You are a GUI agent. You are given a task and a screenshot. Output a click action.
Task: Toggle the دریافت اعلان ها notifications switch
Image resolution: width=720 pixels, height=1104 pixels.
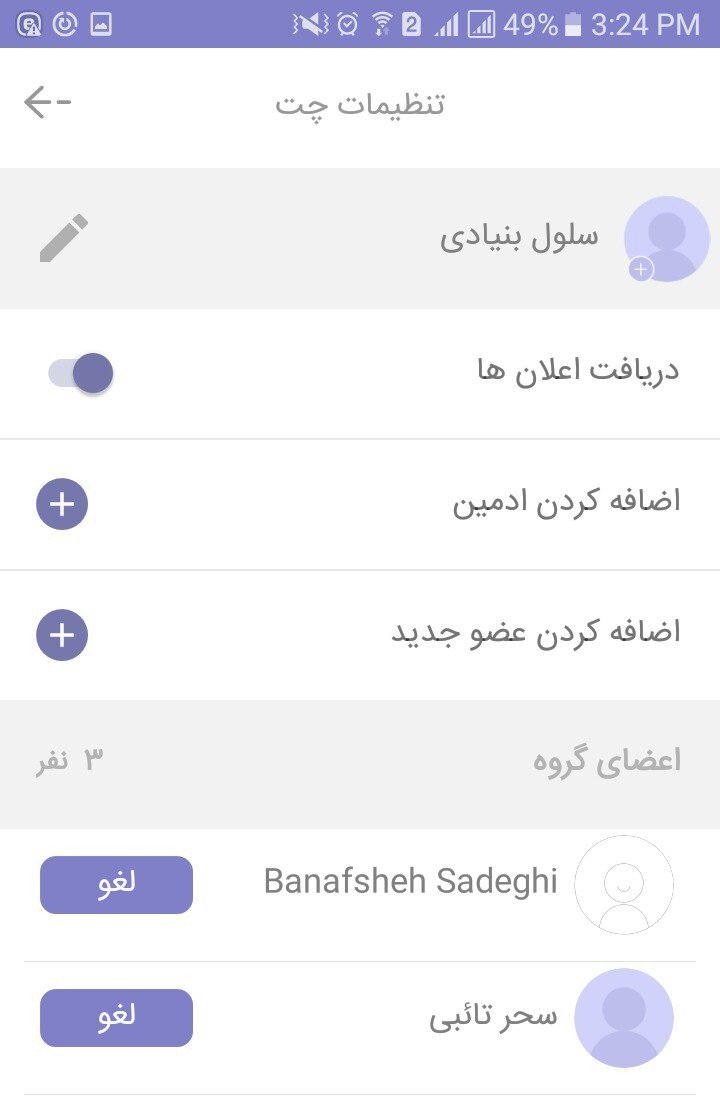[x=81, y=373]
